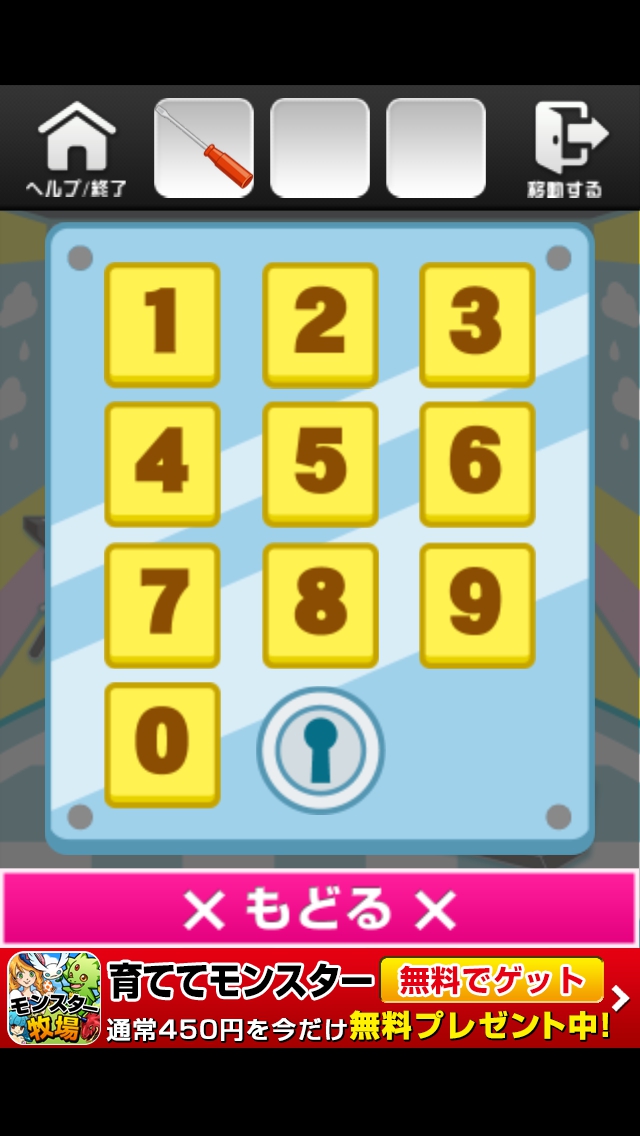Select the screwdriver inventory item
Screen dimensions: 640x1136
[x=204, y=148]
